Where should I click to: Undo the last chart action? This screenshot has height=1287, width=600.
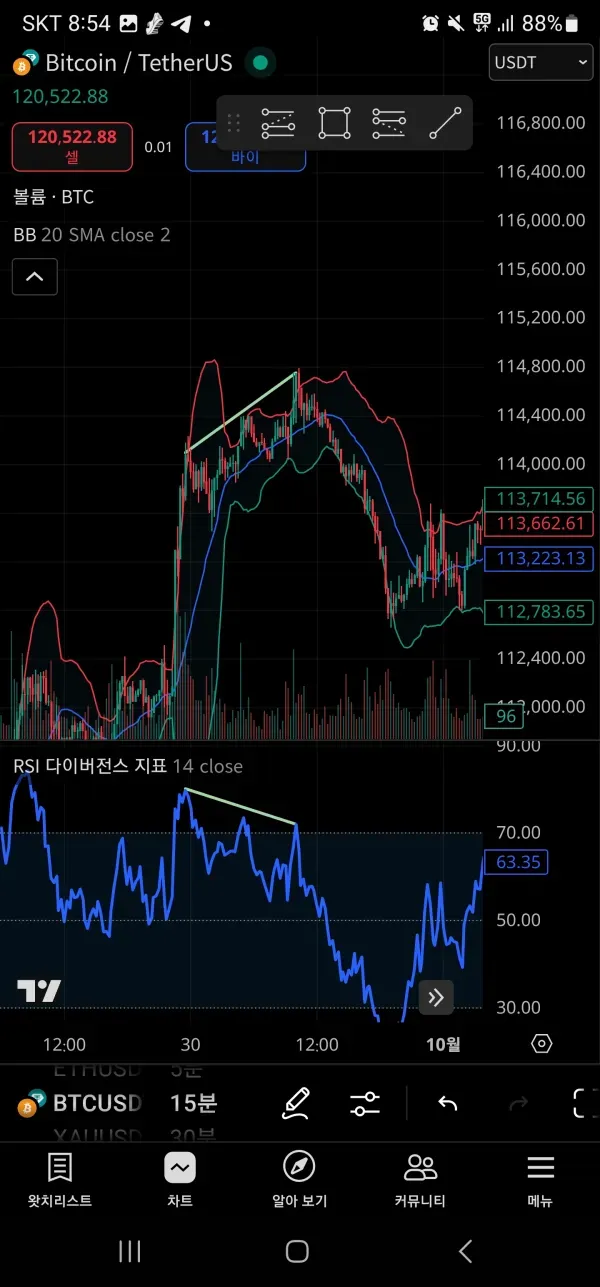click(448, 1103)
